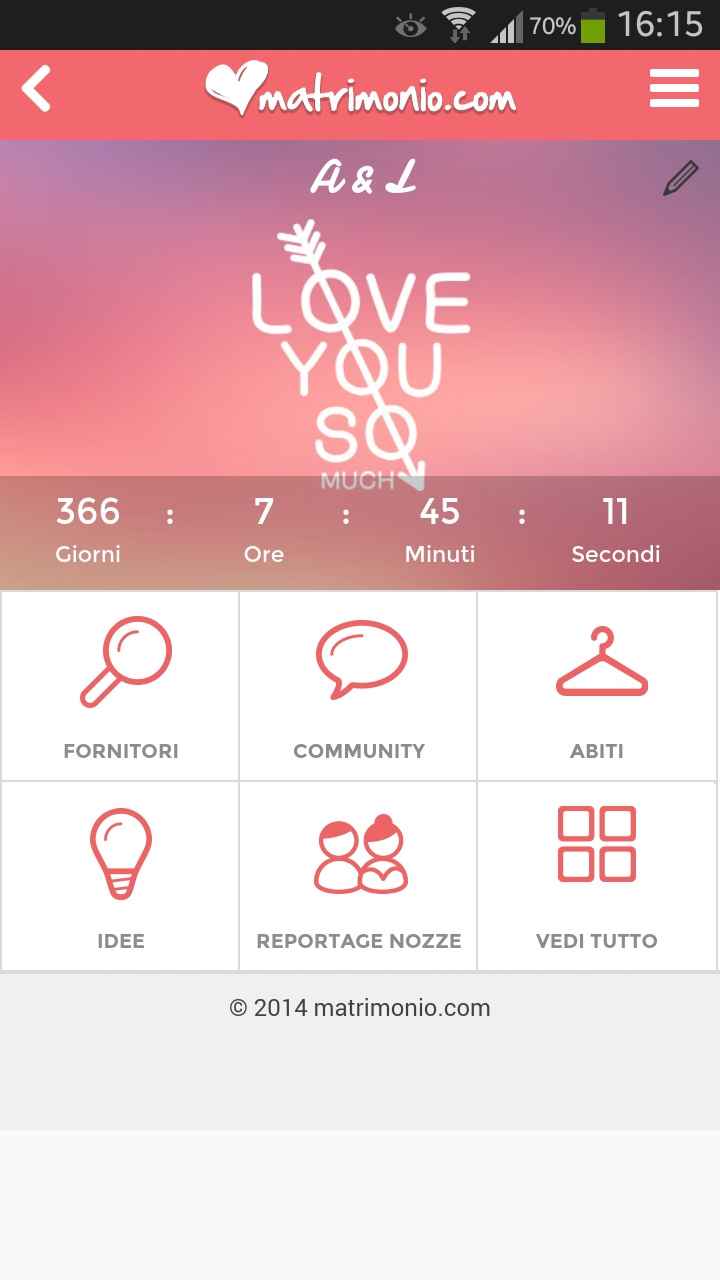
Task: Enter the Community section
Action: tap(359, 686)
